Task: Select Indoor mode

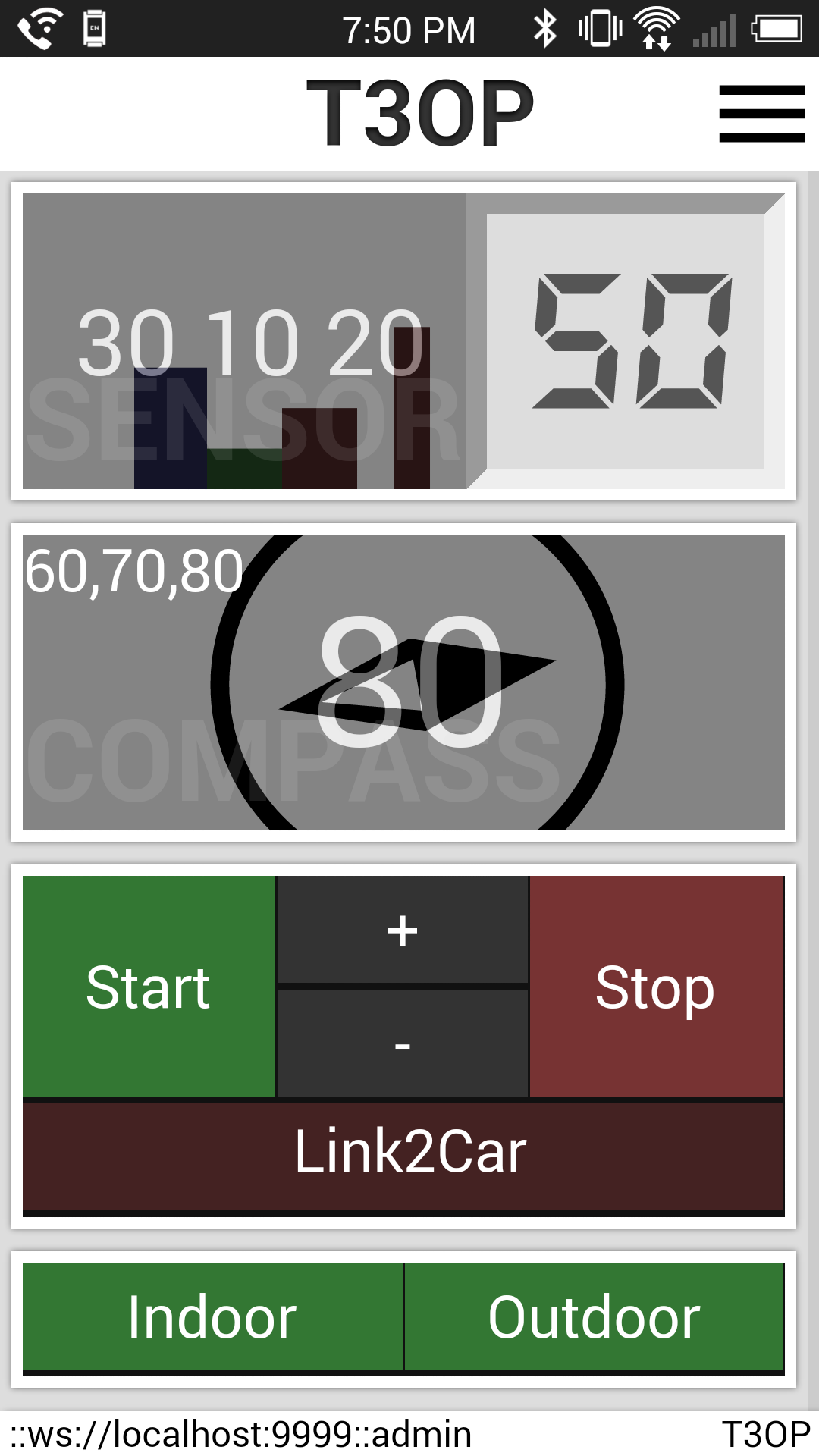Action: [x=212, y=1316]
